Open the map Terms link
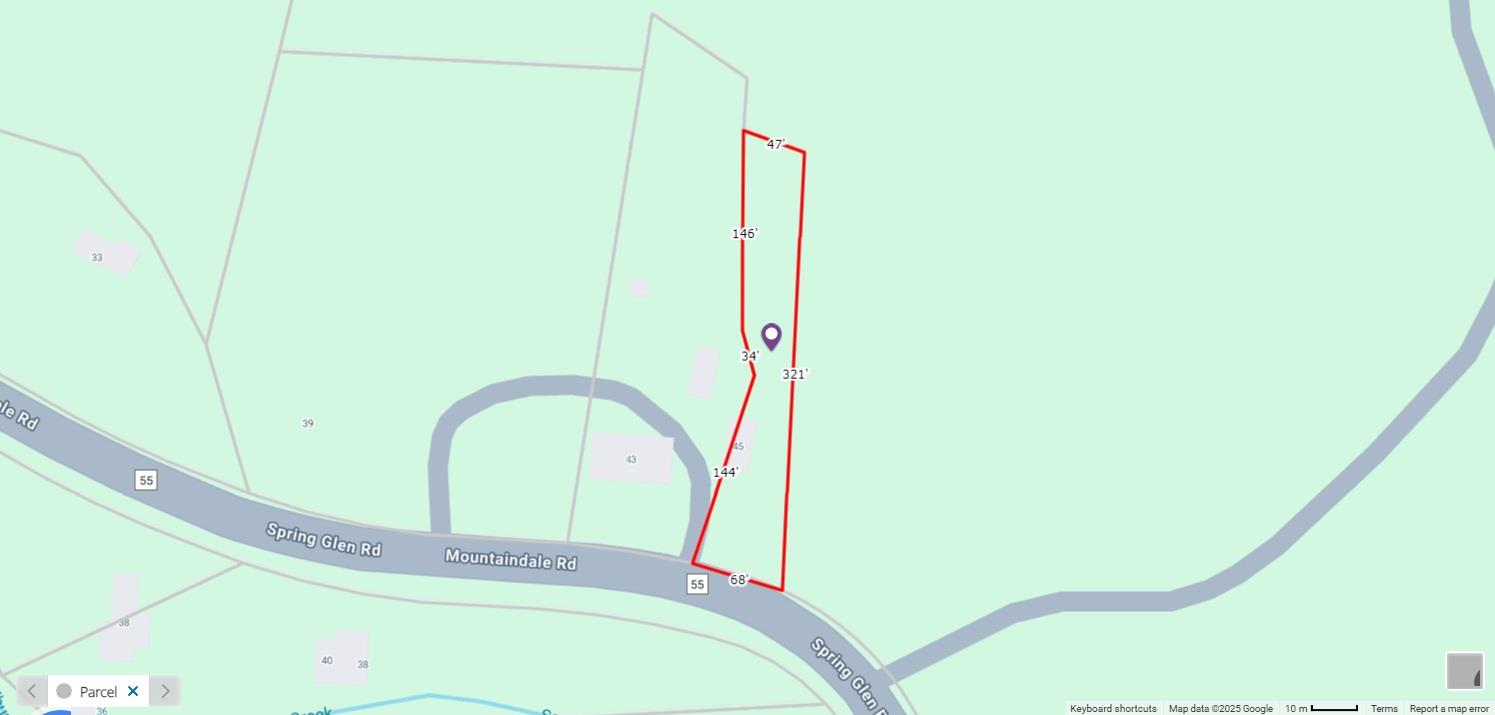1495x715 pixels. pos(1384,709)
